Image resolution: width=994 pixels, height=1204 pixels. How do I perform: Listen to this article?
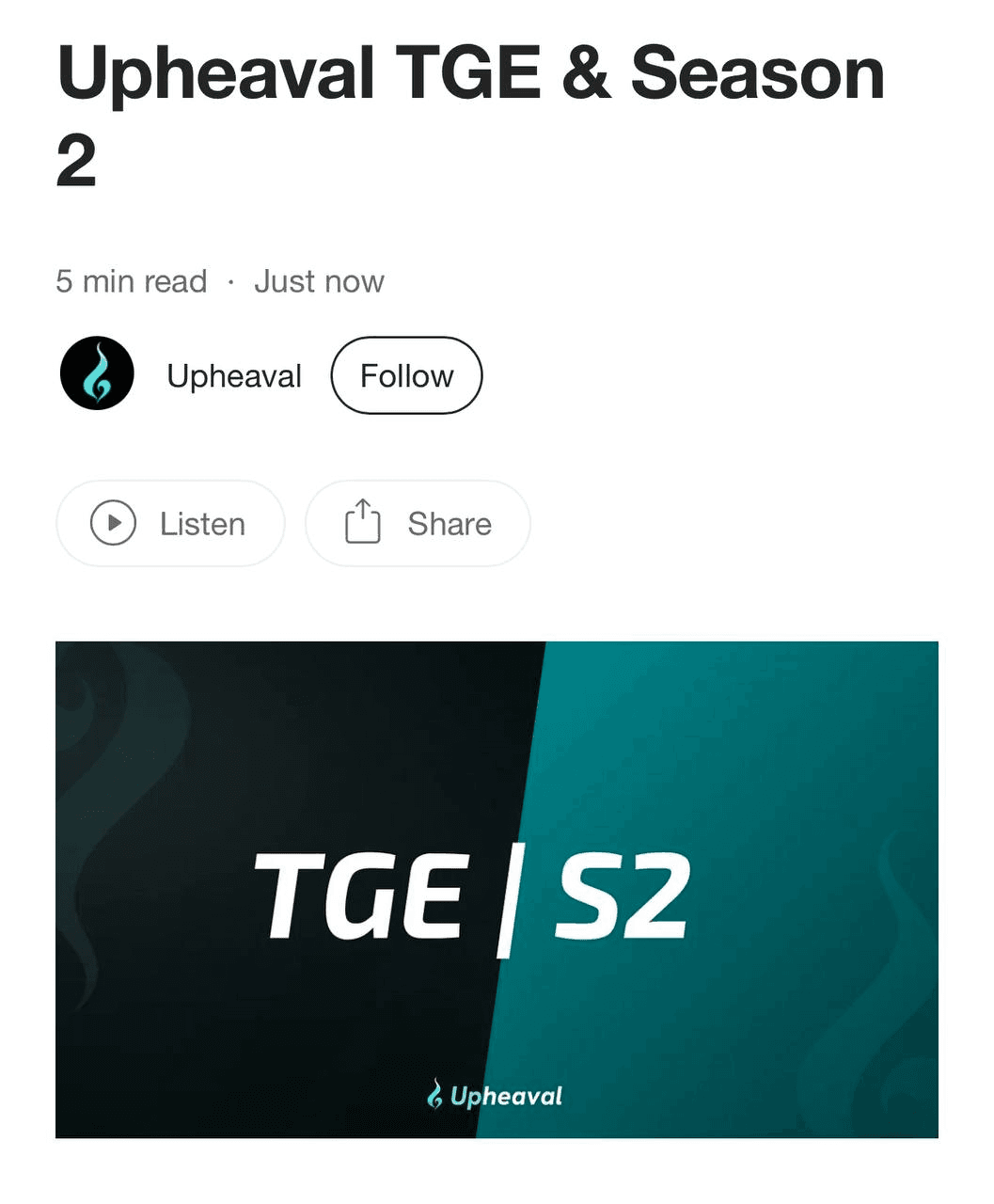(170, 523)
